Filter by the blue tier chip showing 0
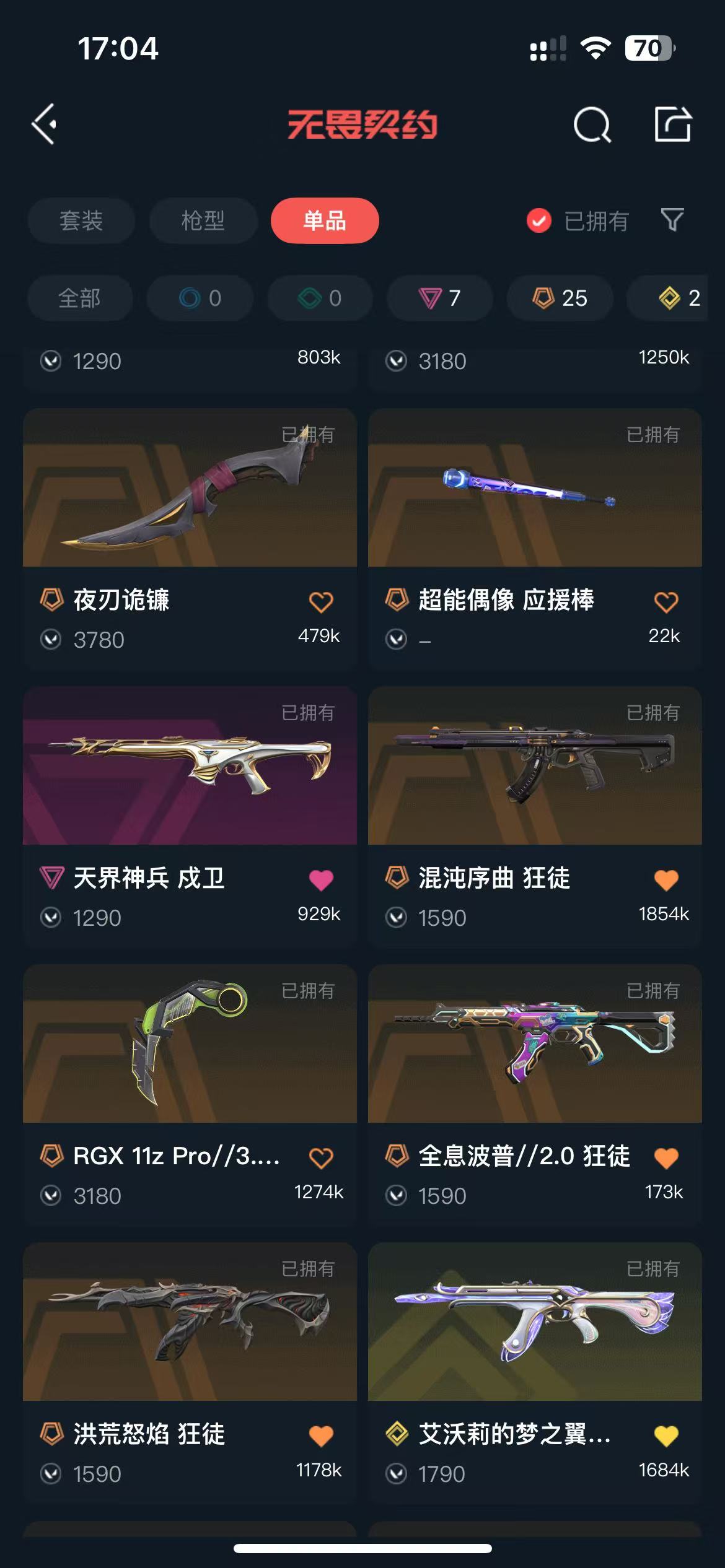Image resolution: width=725 pixels, height=1568 pixels. tap(200, 298)
